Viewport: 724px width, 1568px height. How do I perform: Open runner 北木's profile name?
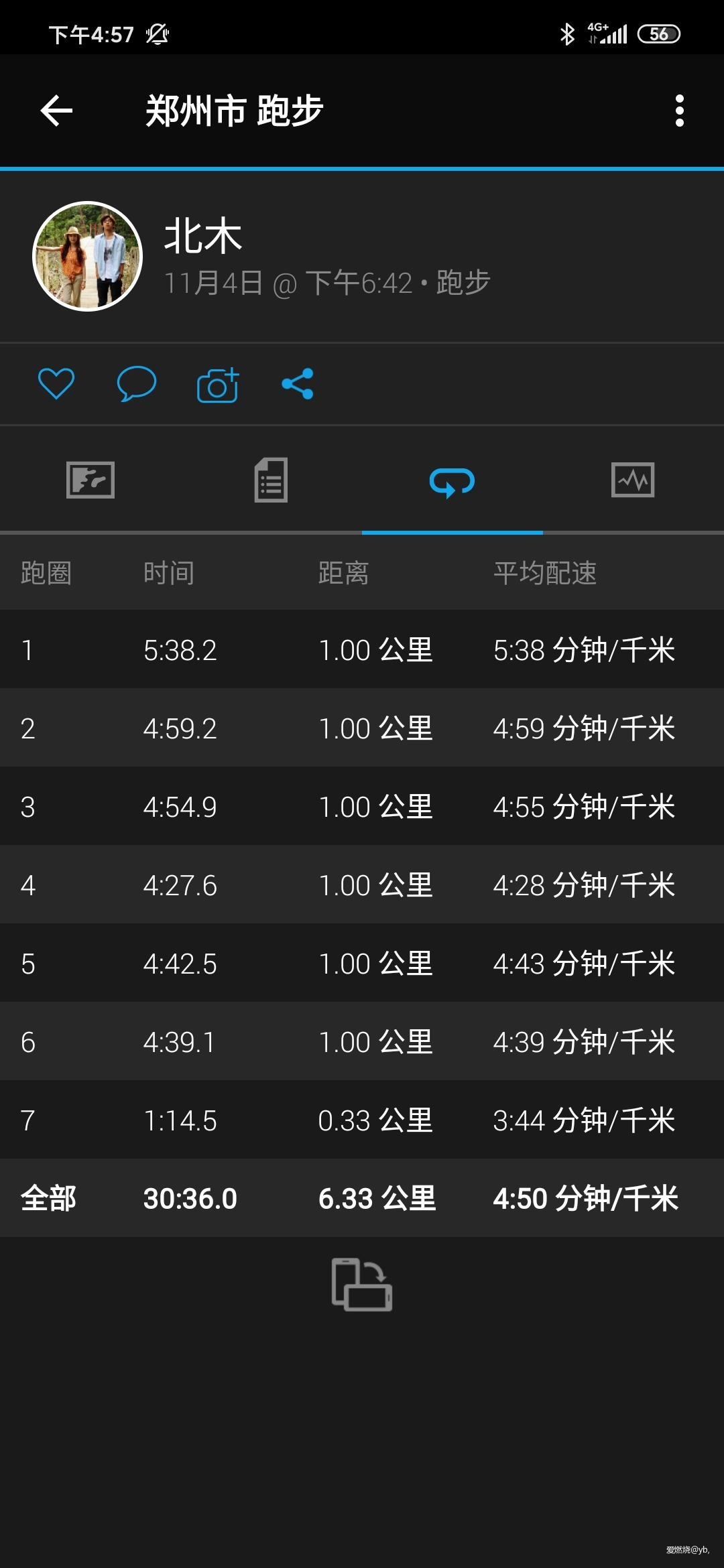[202, 236]
